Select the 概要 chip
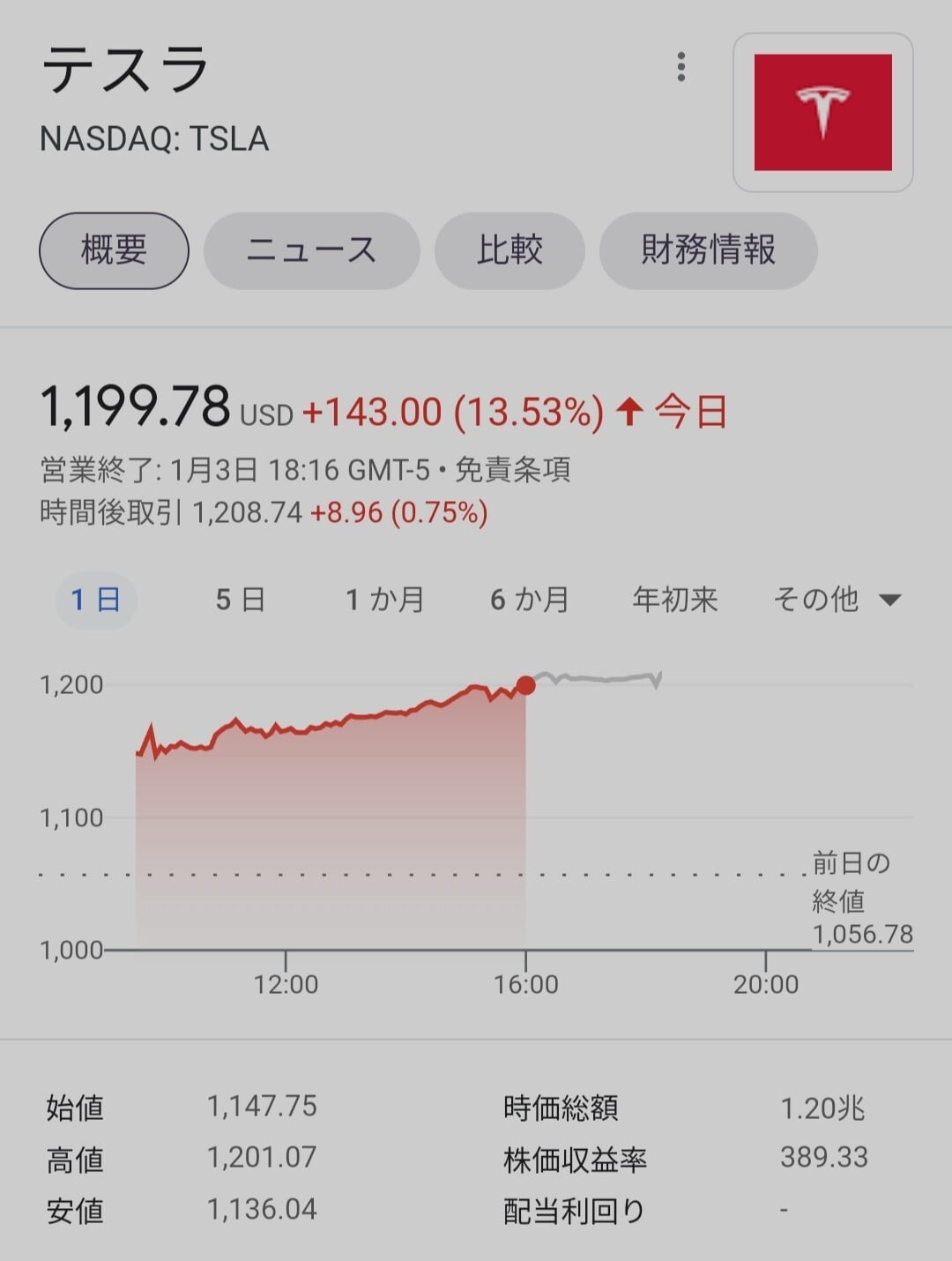Viewport: 952px width, 1261px height. [x=114, y=250]
